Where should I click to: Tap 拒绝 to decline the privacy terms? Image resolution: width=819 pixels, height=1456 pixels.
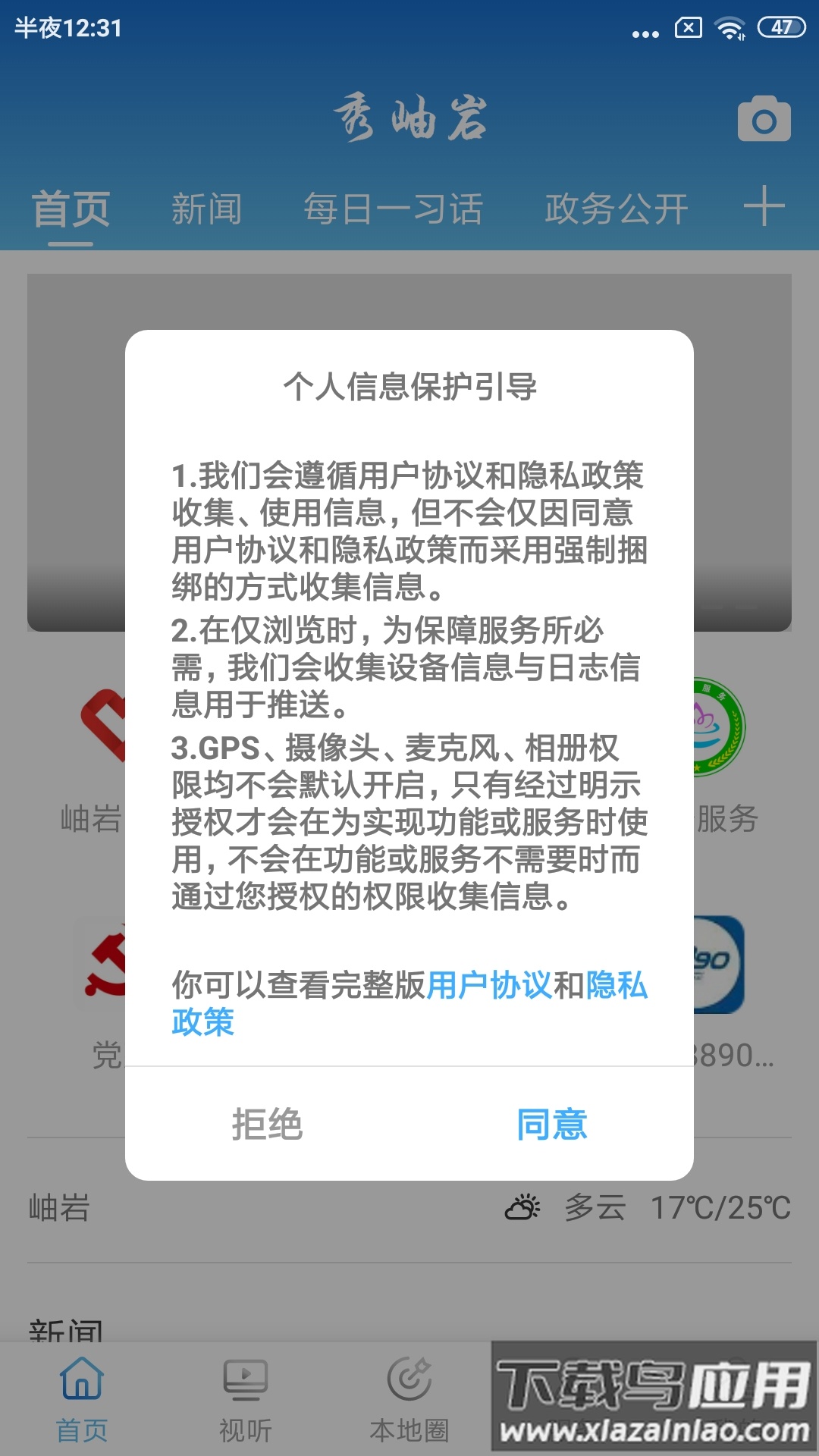pos(267,1124)
